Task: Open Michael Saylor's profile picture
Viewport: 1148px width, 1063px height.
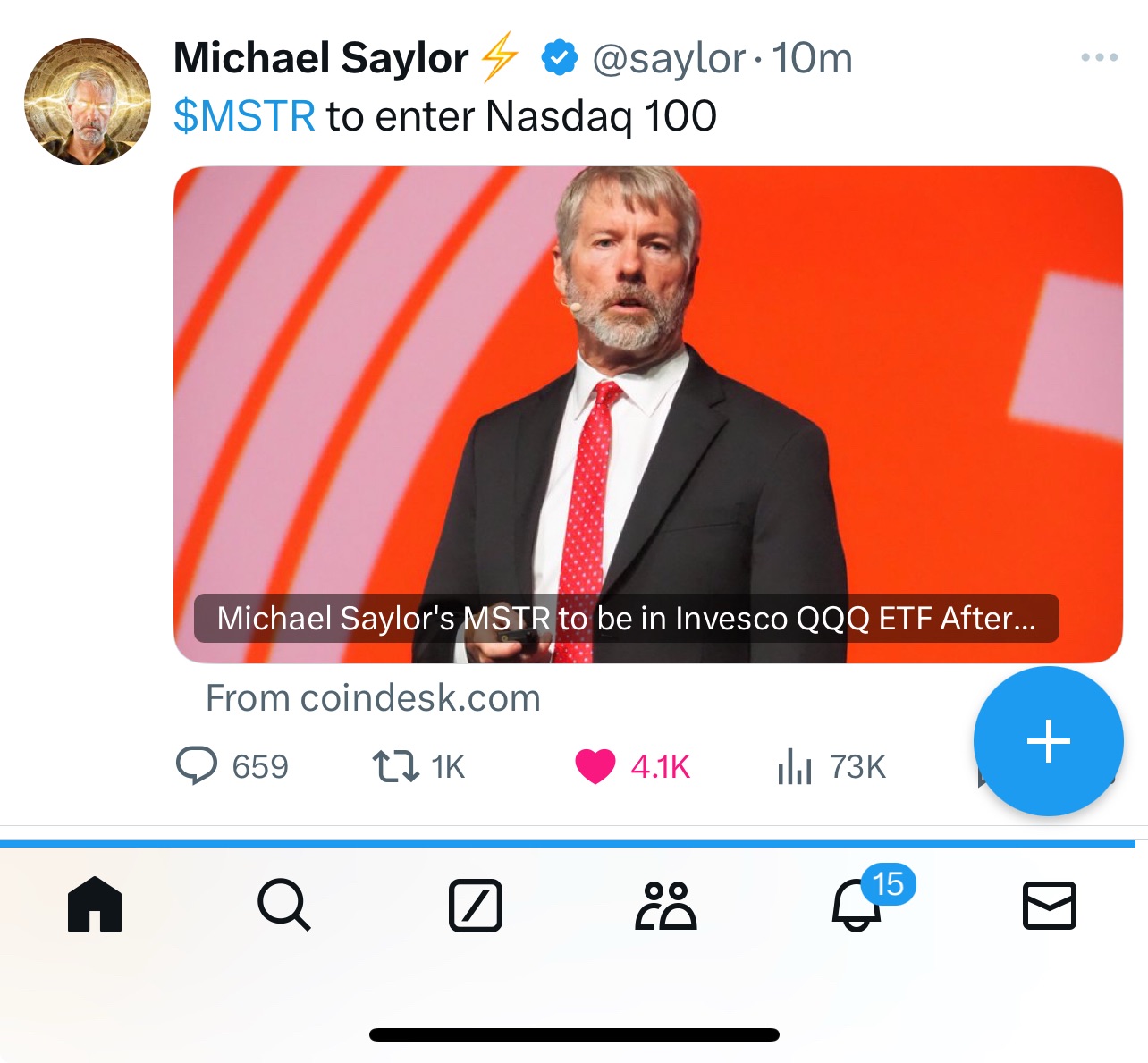Action: (87, 102)
